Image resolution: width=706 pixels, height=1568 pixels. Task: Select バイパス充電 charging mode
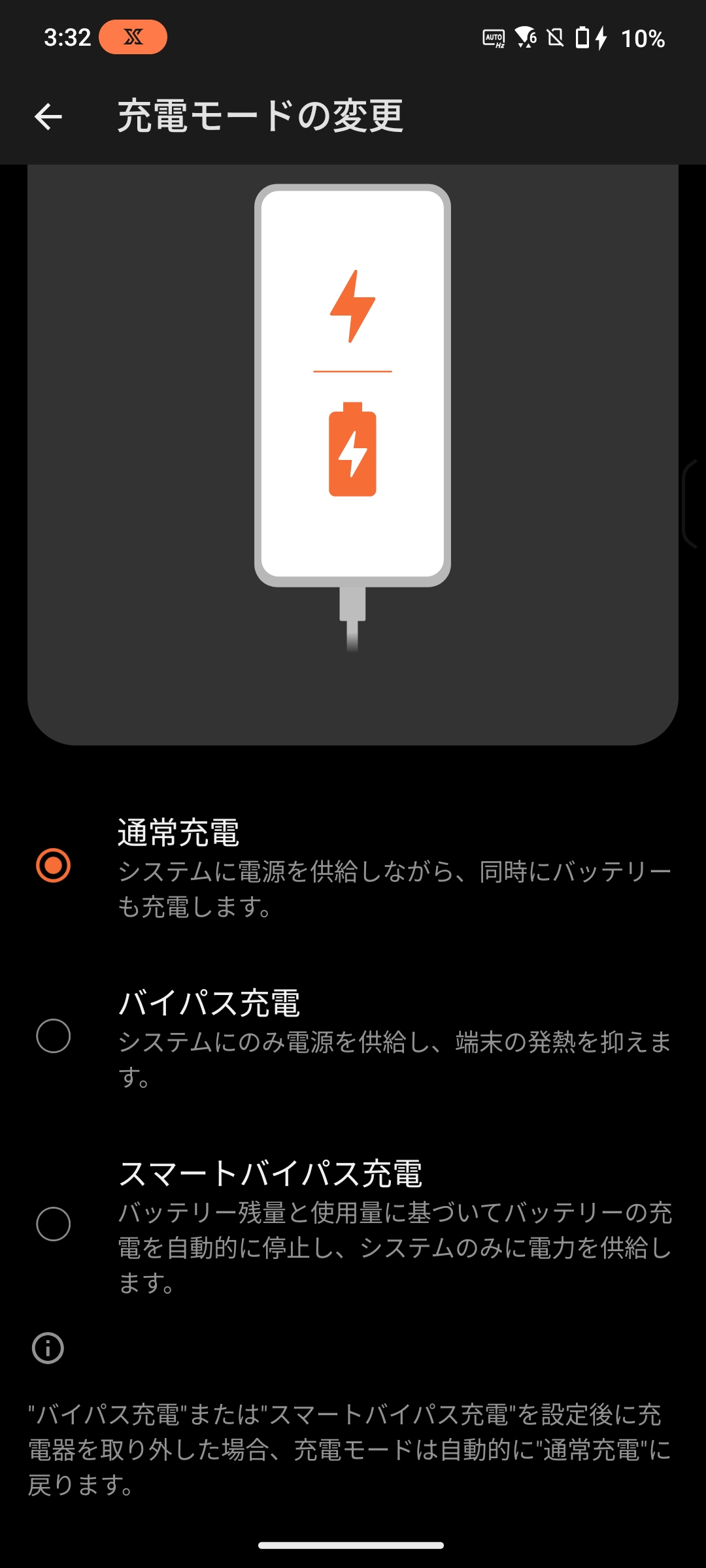[54, 1036]
